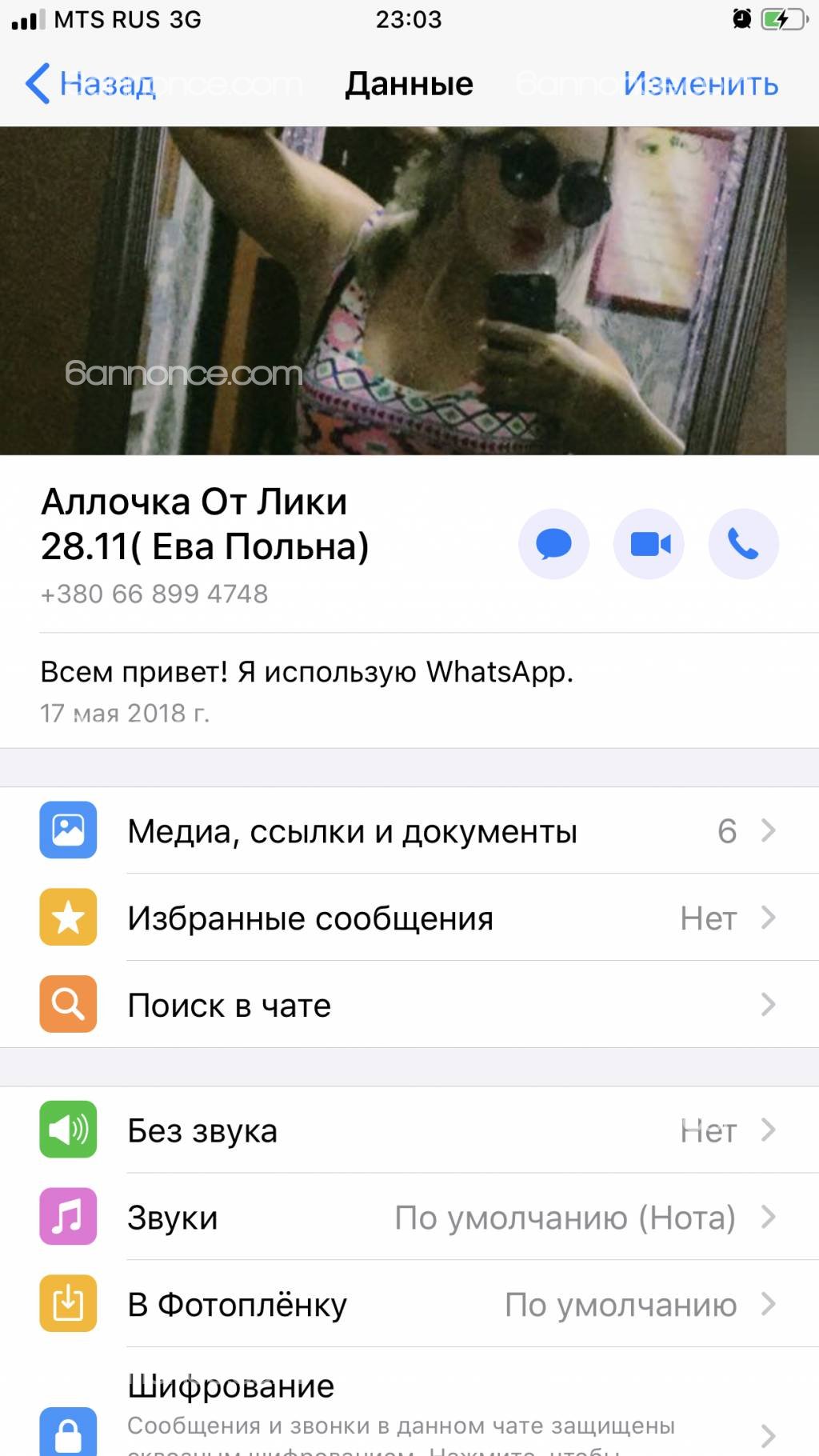This screenshot has height=1456, width=819.
Task: Open Медиа, ссылки и документы
Action: pos(409,830)
